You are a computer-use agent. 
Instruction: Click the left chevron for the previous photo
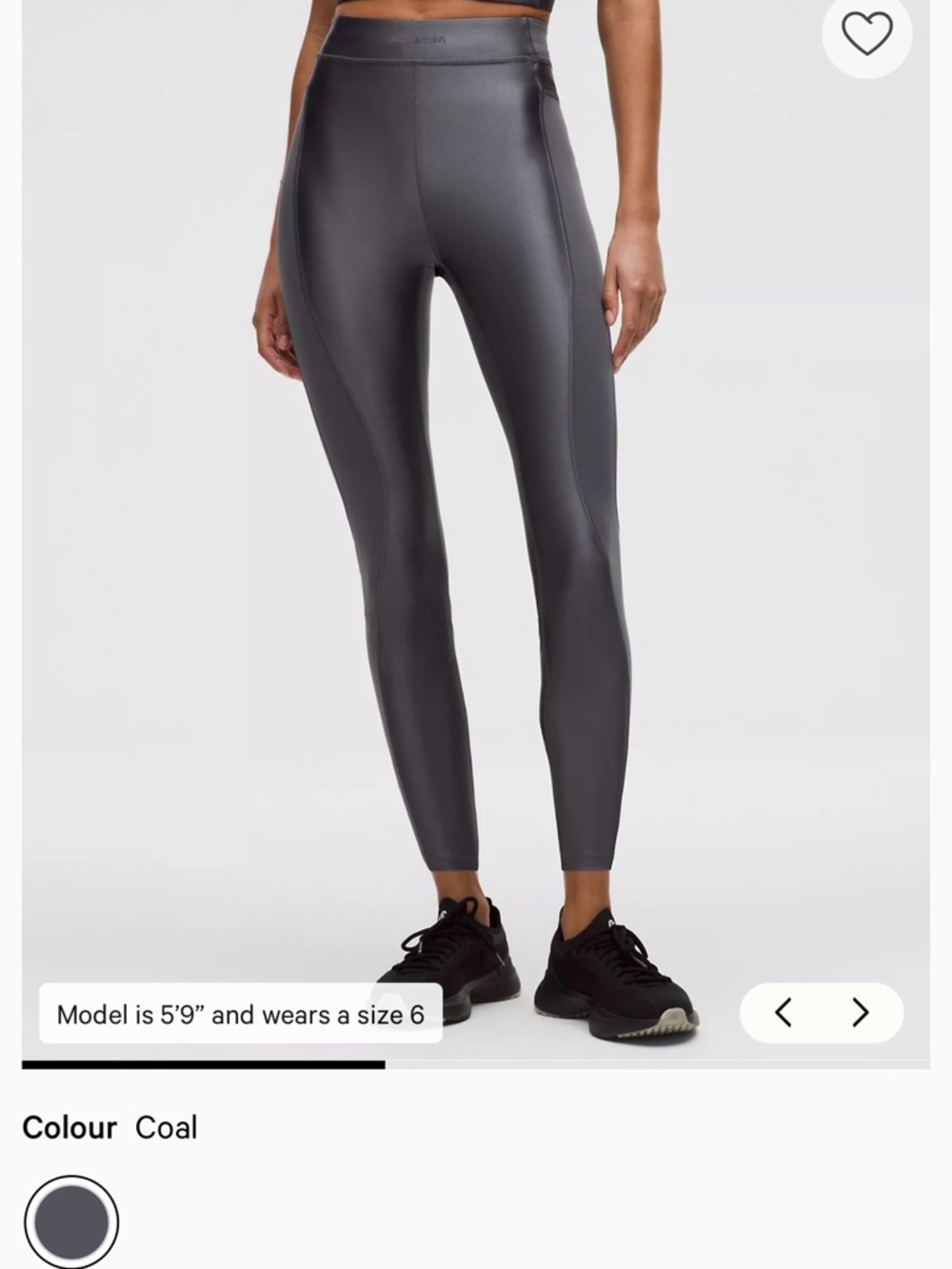(x=783, y=1013)
